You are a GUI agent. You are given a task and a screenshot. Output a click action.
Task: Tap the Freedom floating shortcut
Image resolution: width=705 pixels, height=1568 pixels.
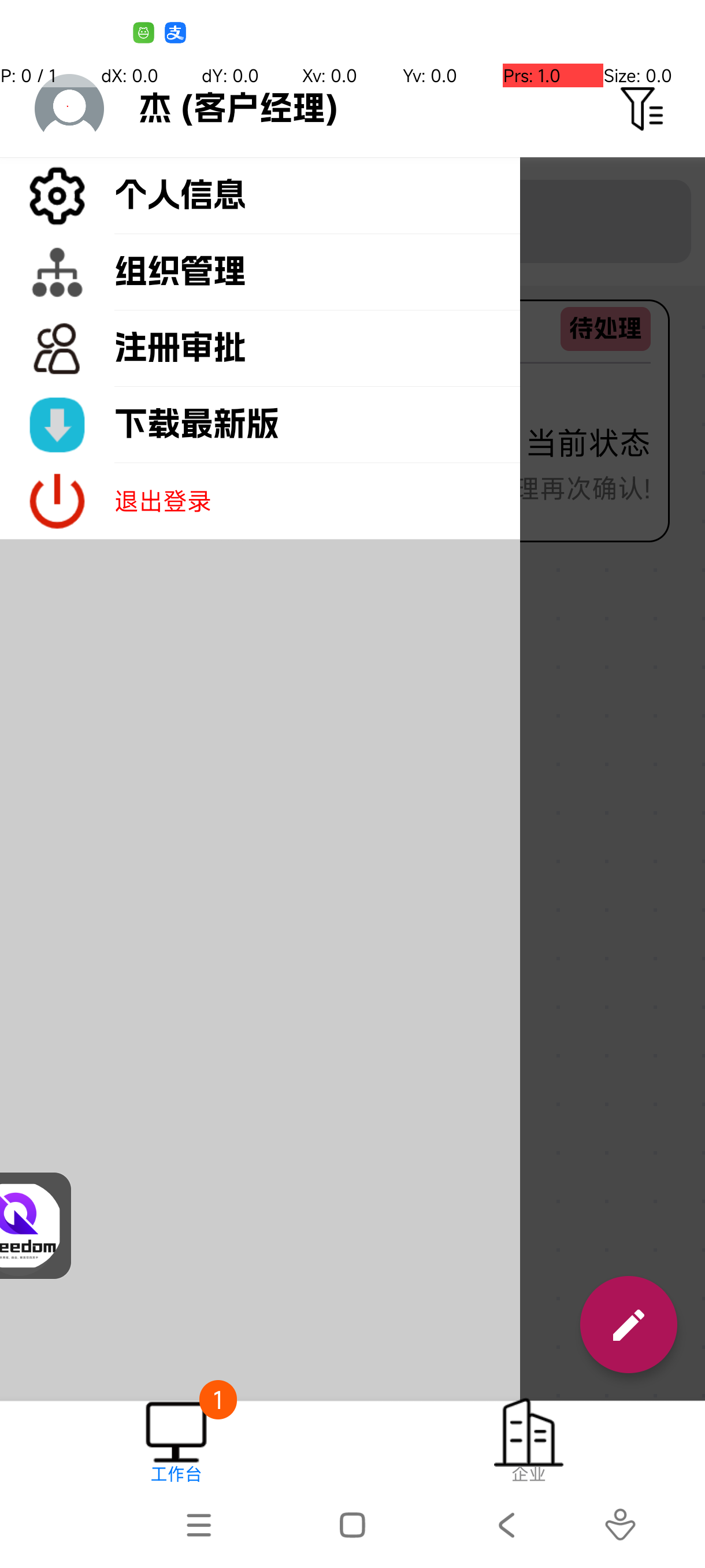pyautogui.click(x=35, y=1225)
